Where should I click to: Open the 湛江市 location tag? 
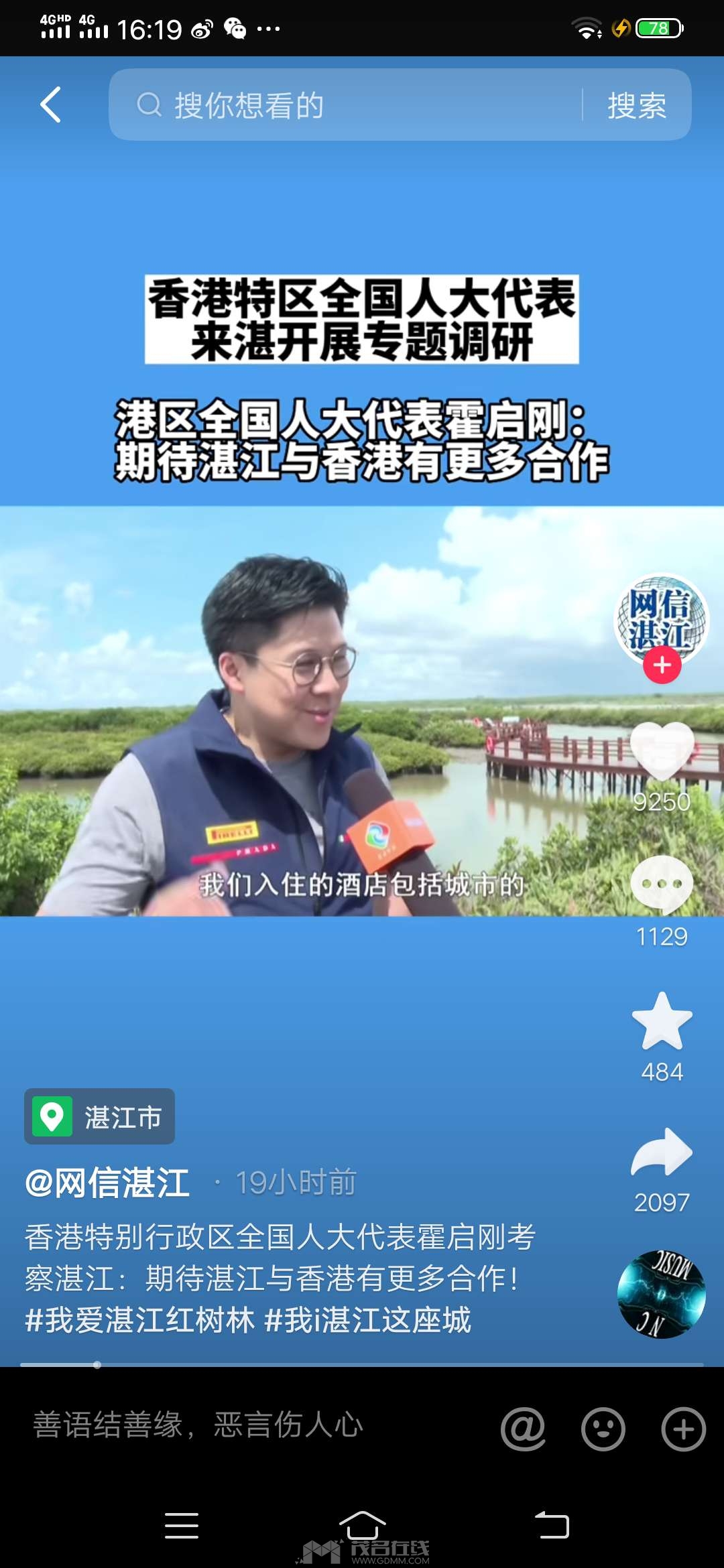100,1116
